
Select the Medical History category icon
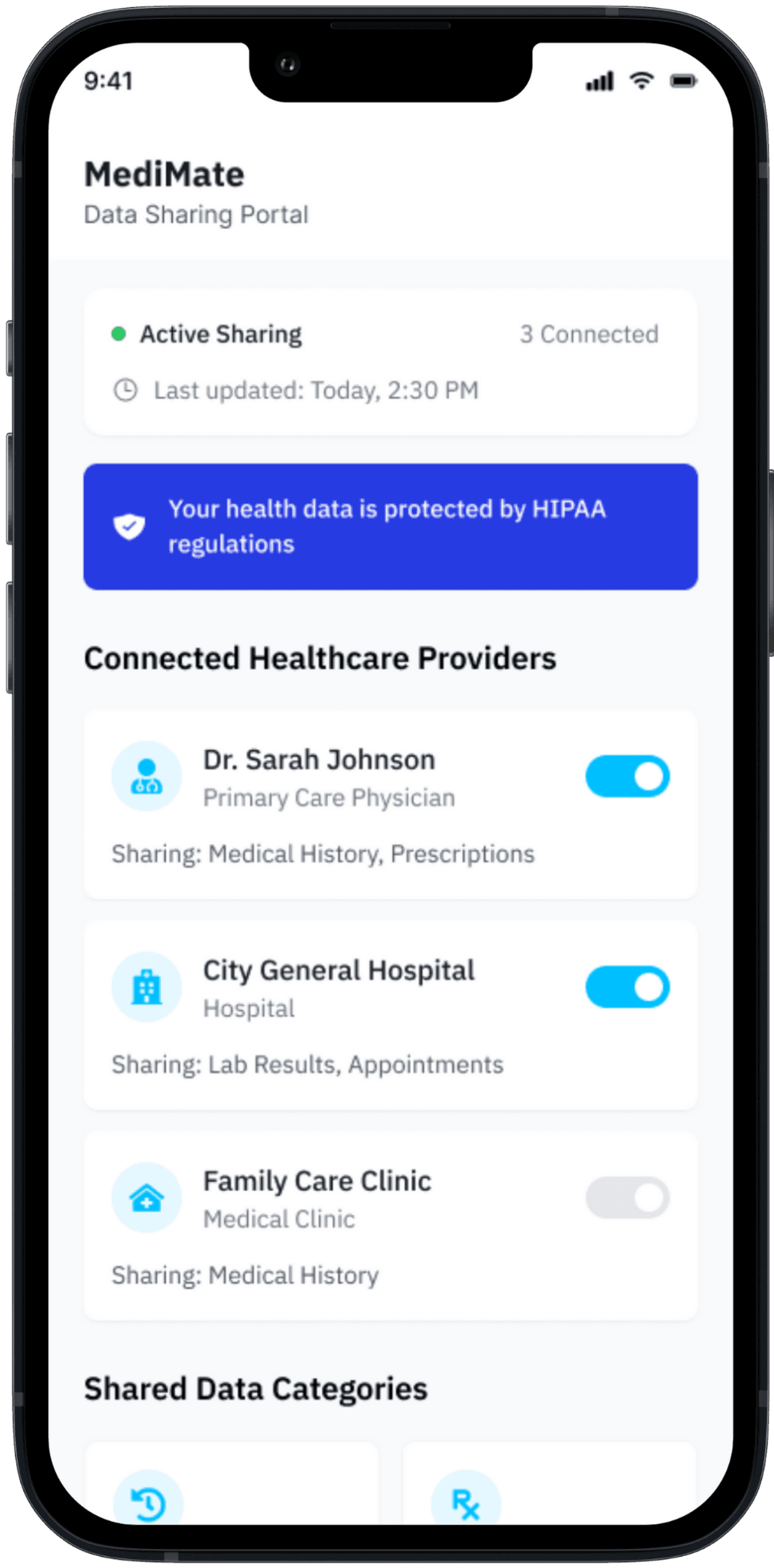pyautogui.click(x=147, y=1503)
